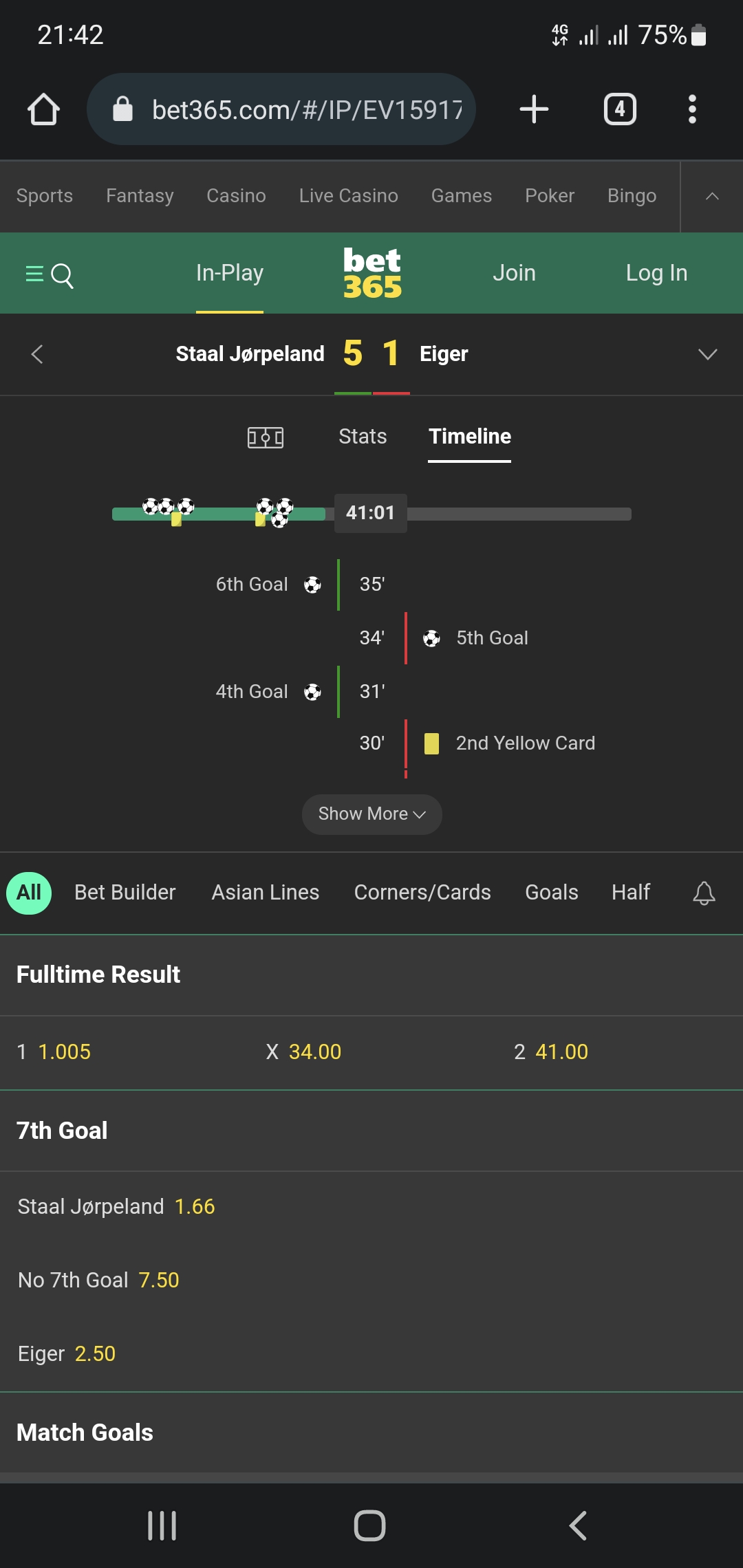The image size is (743, 1568).
Task: Open the Casino section
Action: [x=236, y=196]
